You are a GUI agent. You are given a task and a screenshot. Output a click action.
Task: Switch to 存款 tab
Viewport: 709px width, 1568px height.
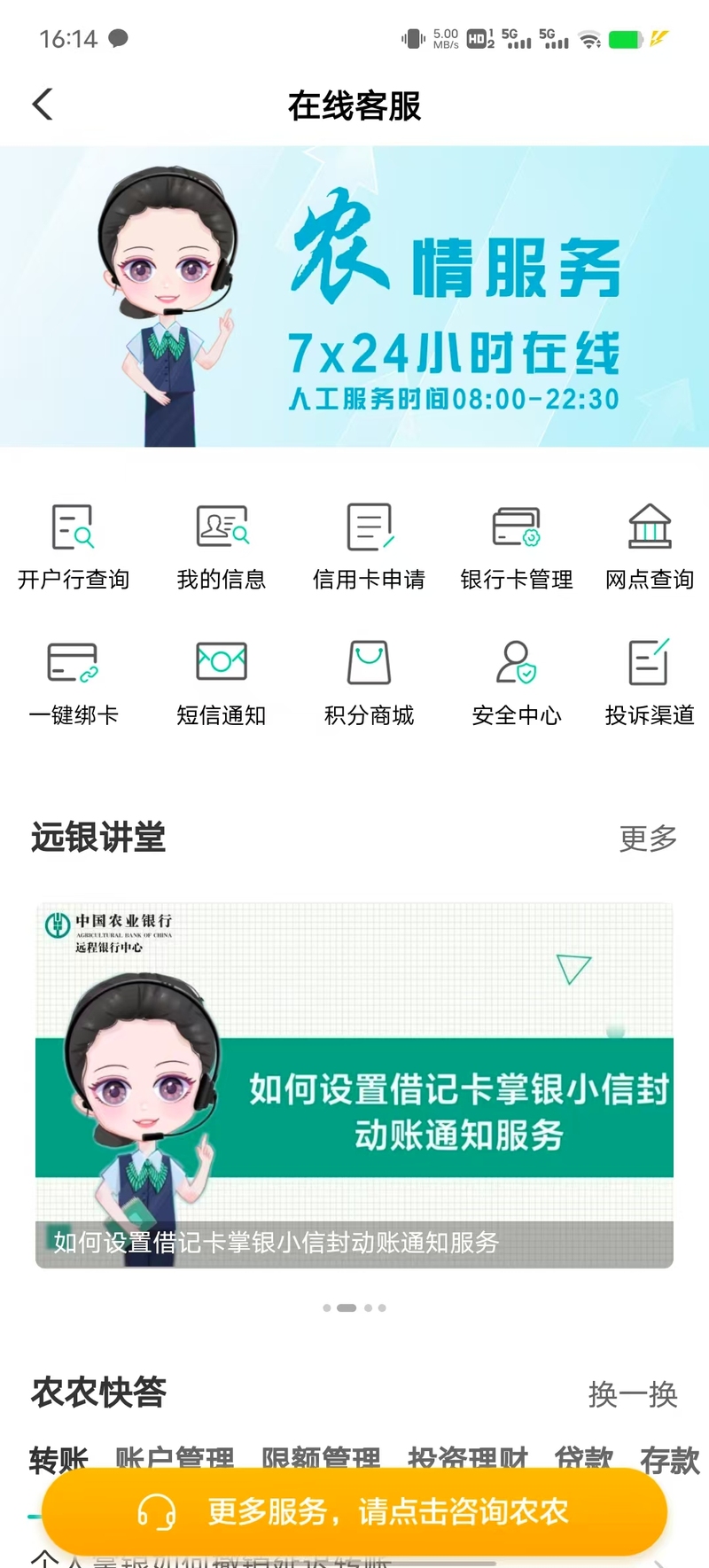point(669,1457)
